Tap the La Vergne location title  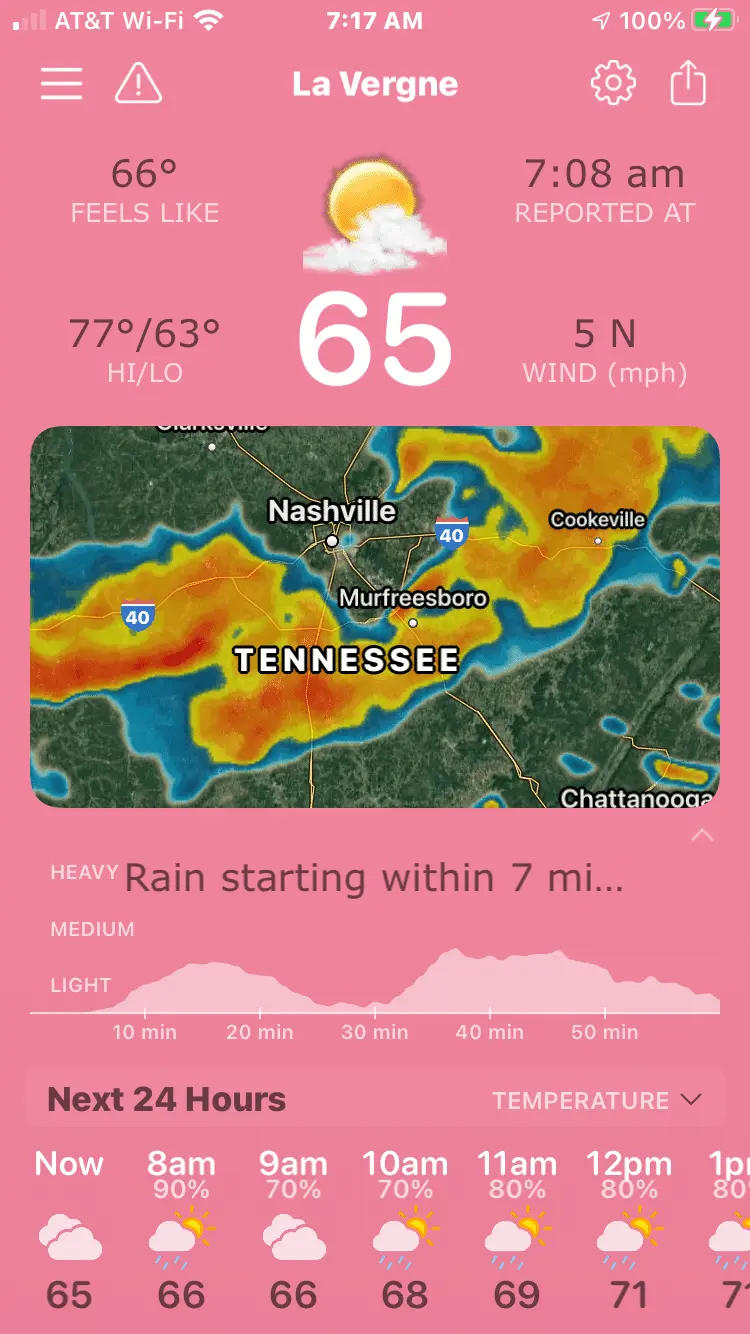tap(375, 84)
